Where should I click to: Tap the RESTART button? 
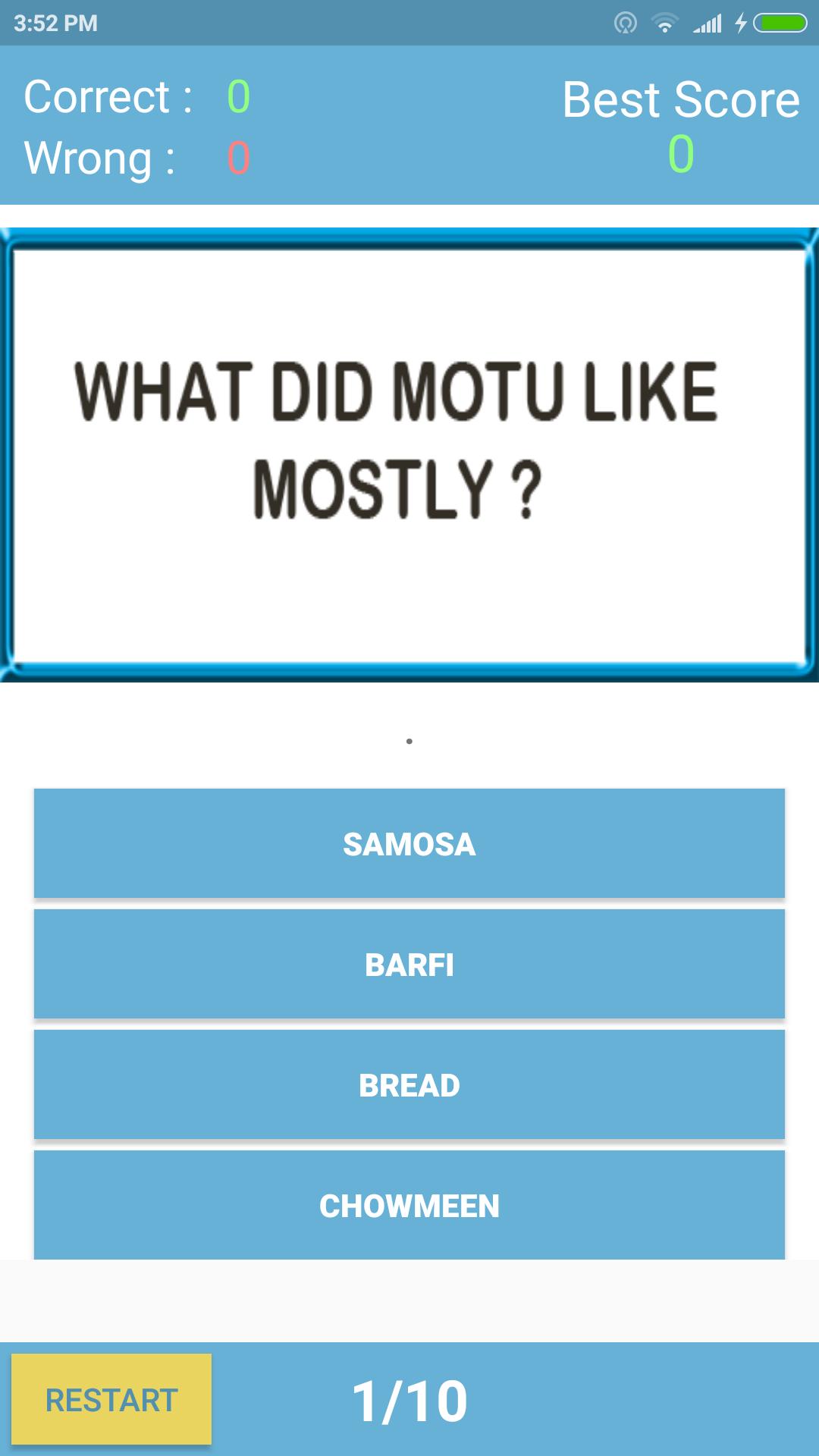pyautogui.click(x=111, y=1399)
